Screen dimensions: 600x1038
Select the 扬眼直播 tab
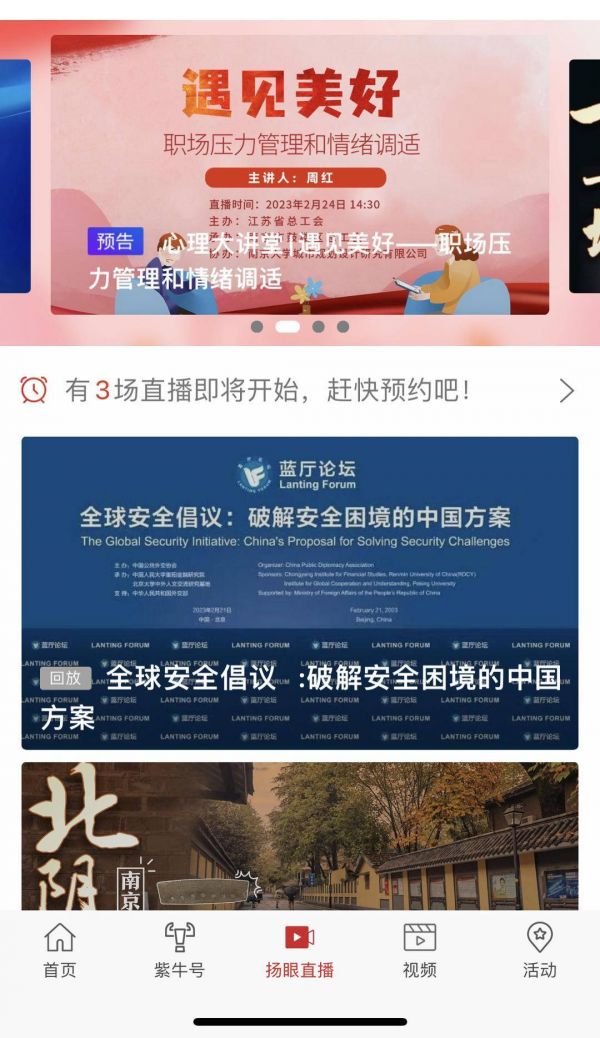coord(299,951)
